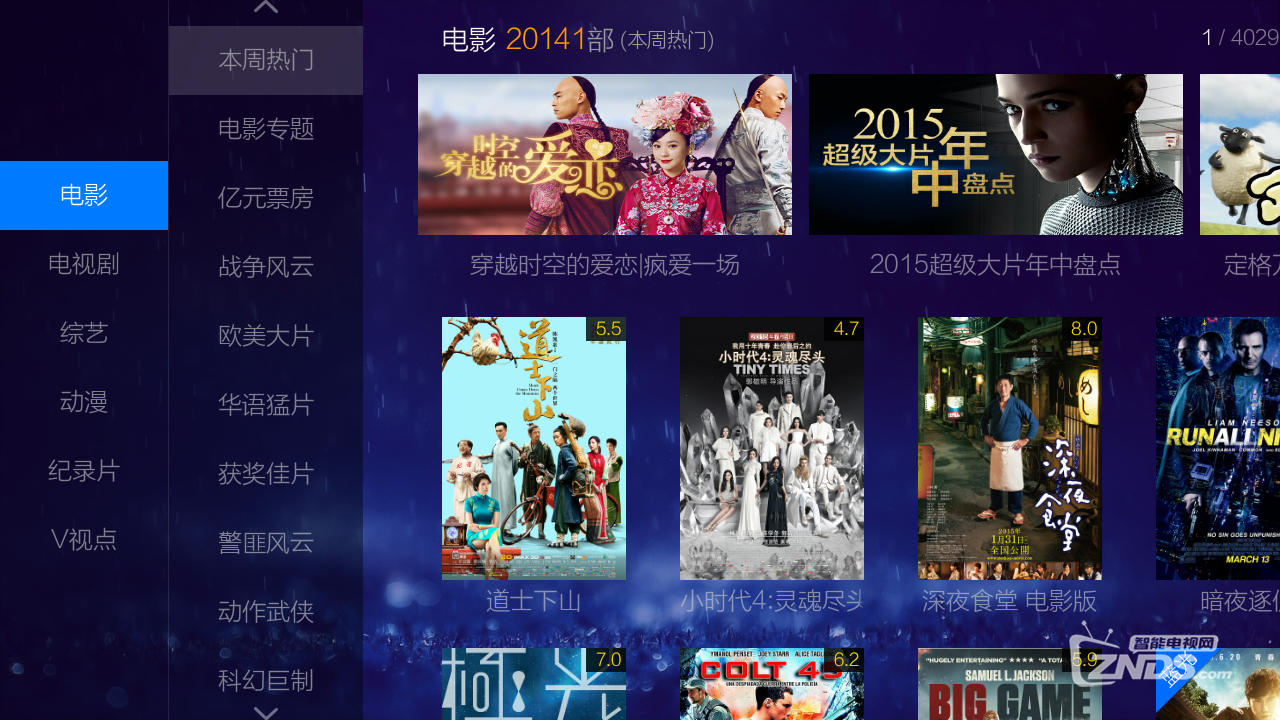Go to 纪录片 section
Image resolution: width=1280 pixels, height=720 pixels.
84,471
